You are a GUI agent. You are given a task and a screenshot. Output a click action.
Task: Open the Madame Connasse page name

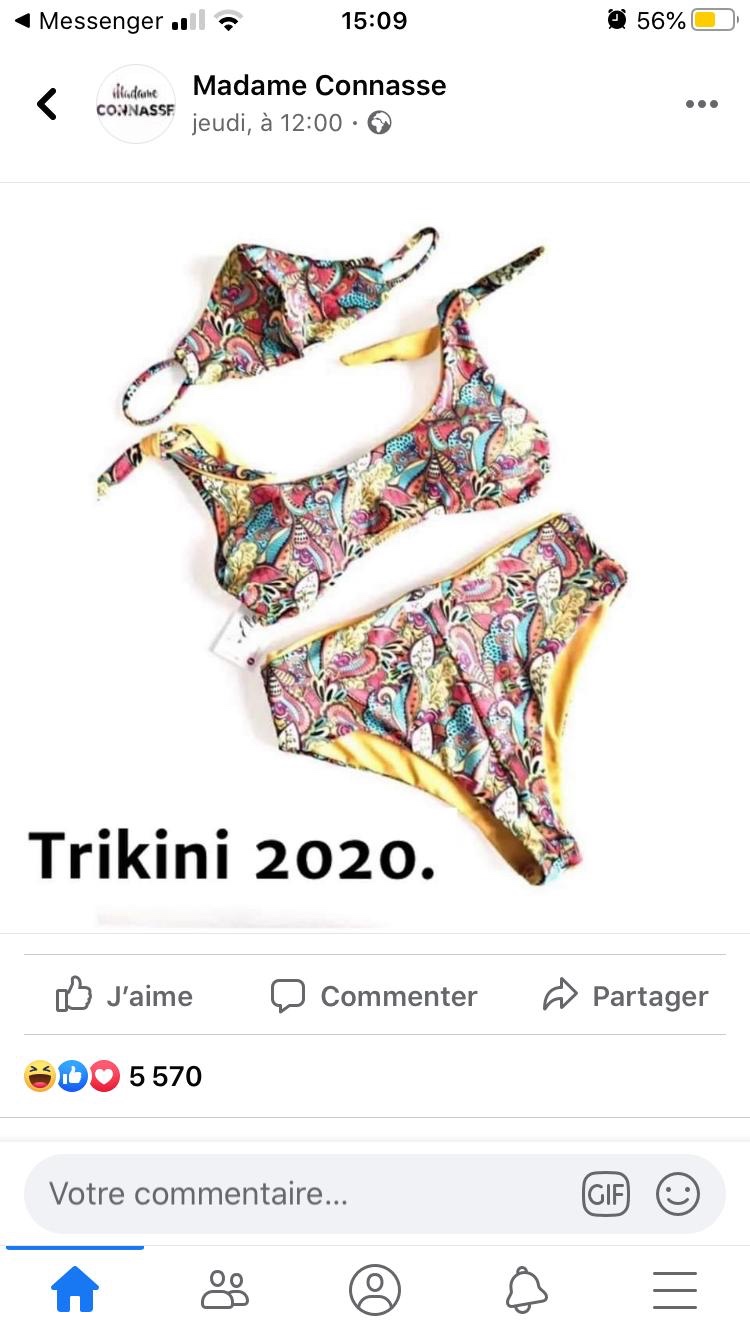319,86
